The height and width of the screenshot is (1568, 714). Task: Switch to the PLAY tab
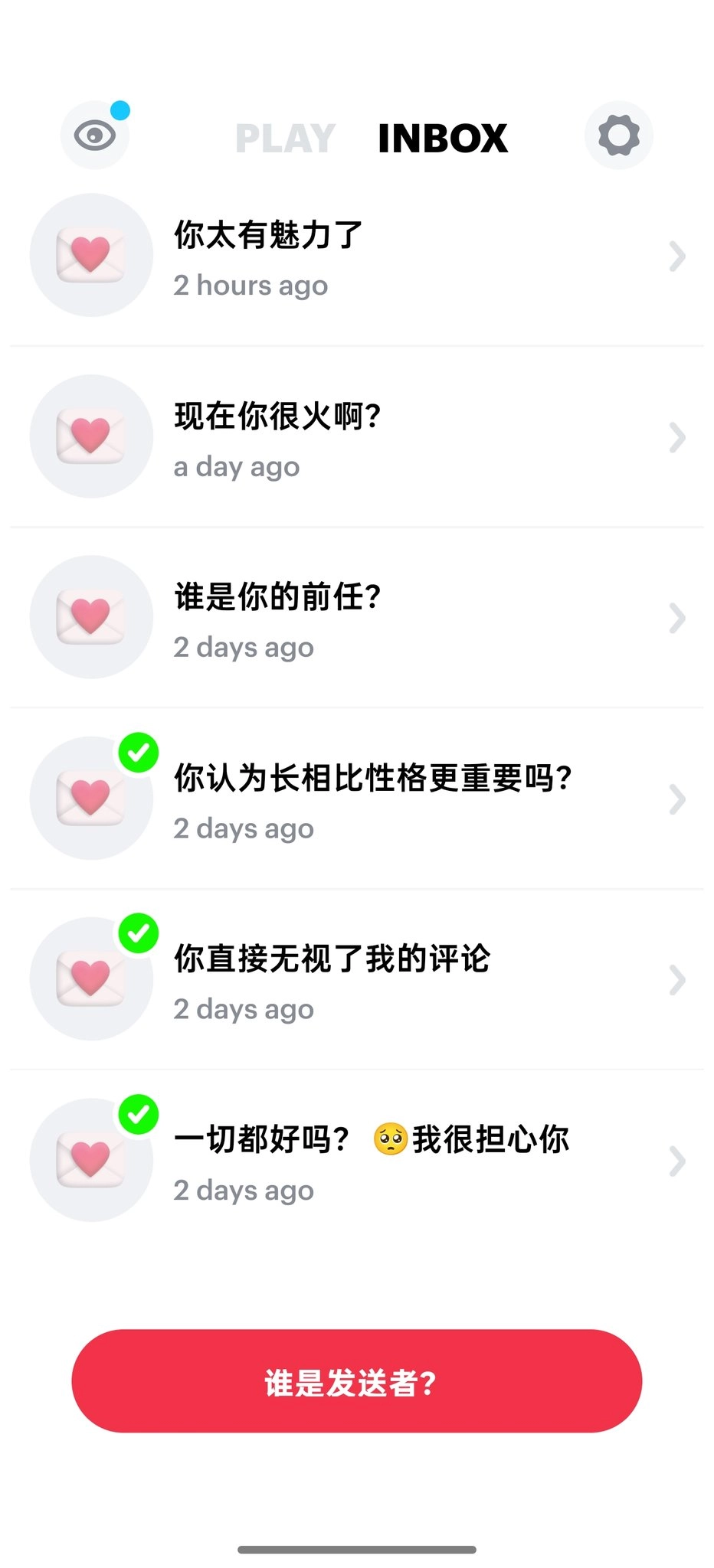point(285,139)
